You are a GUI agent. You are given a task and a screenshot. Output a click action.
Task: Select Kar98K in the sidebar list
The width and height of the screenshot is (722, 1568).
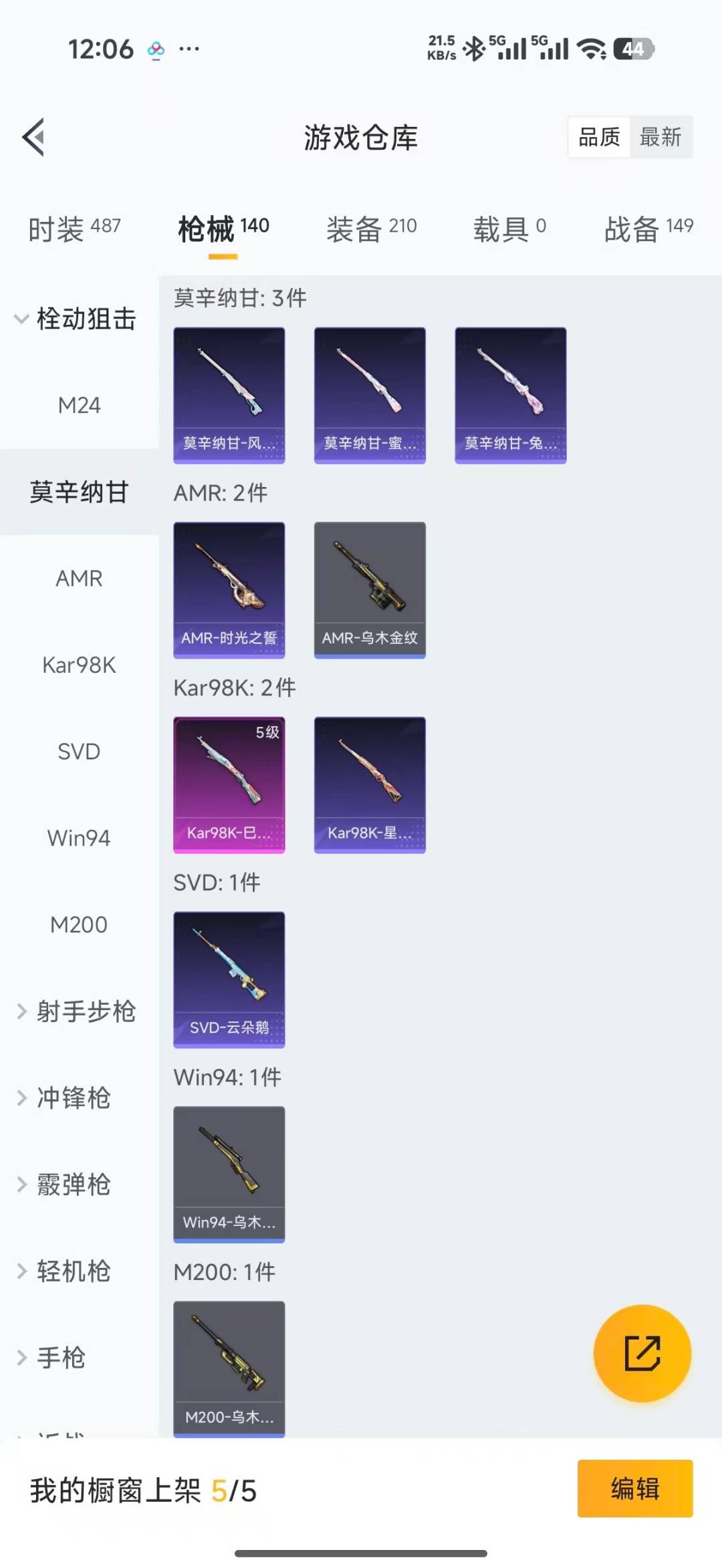tap(79, 665)
